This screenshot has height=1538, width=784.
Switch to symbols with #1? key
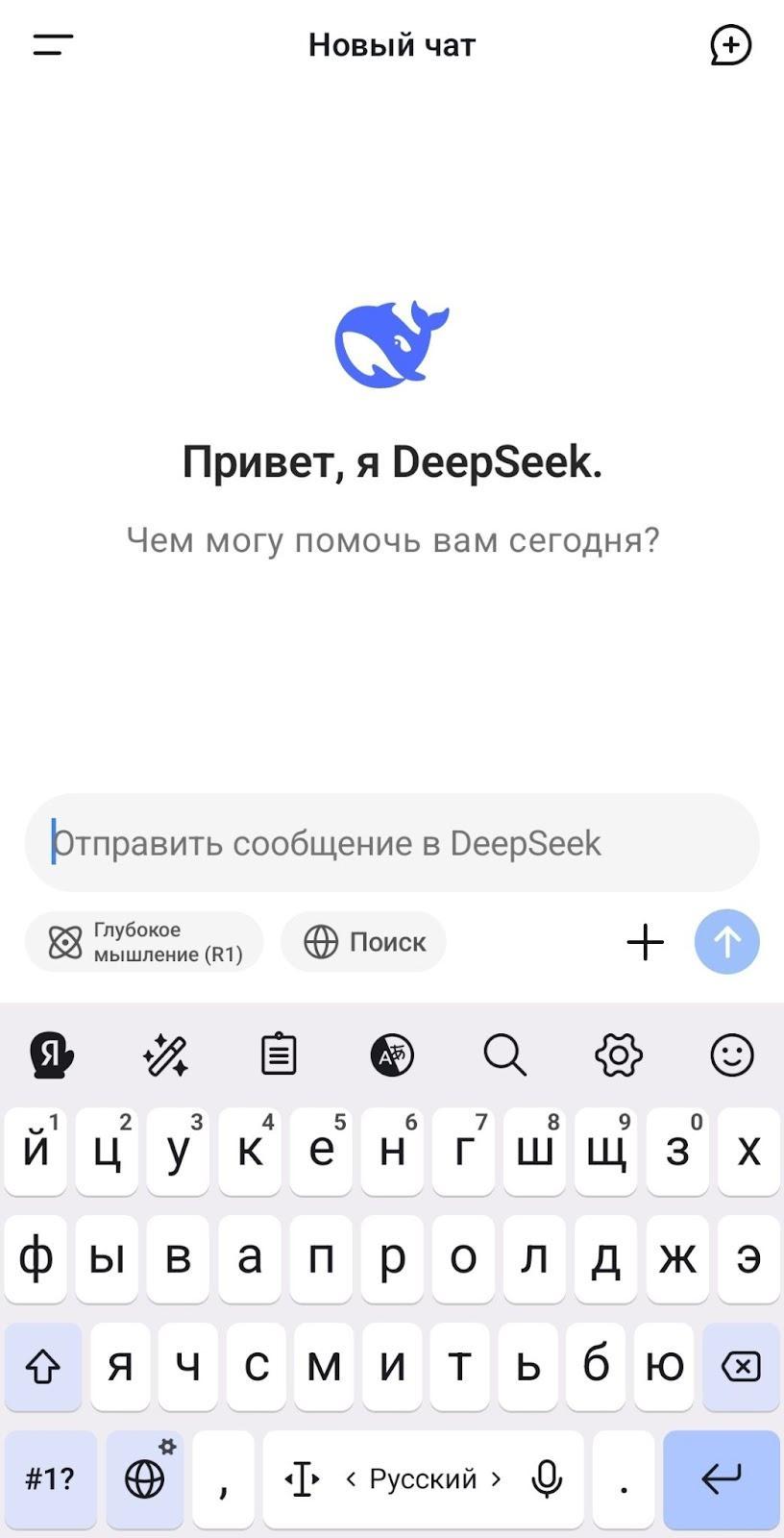point(50,1479)
